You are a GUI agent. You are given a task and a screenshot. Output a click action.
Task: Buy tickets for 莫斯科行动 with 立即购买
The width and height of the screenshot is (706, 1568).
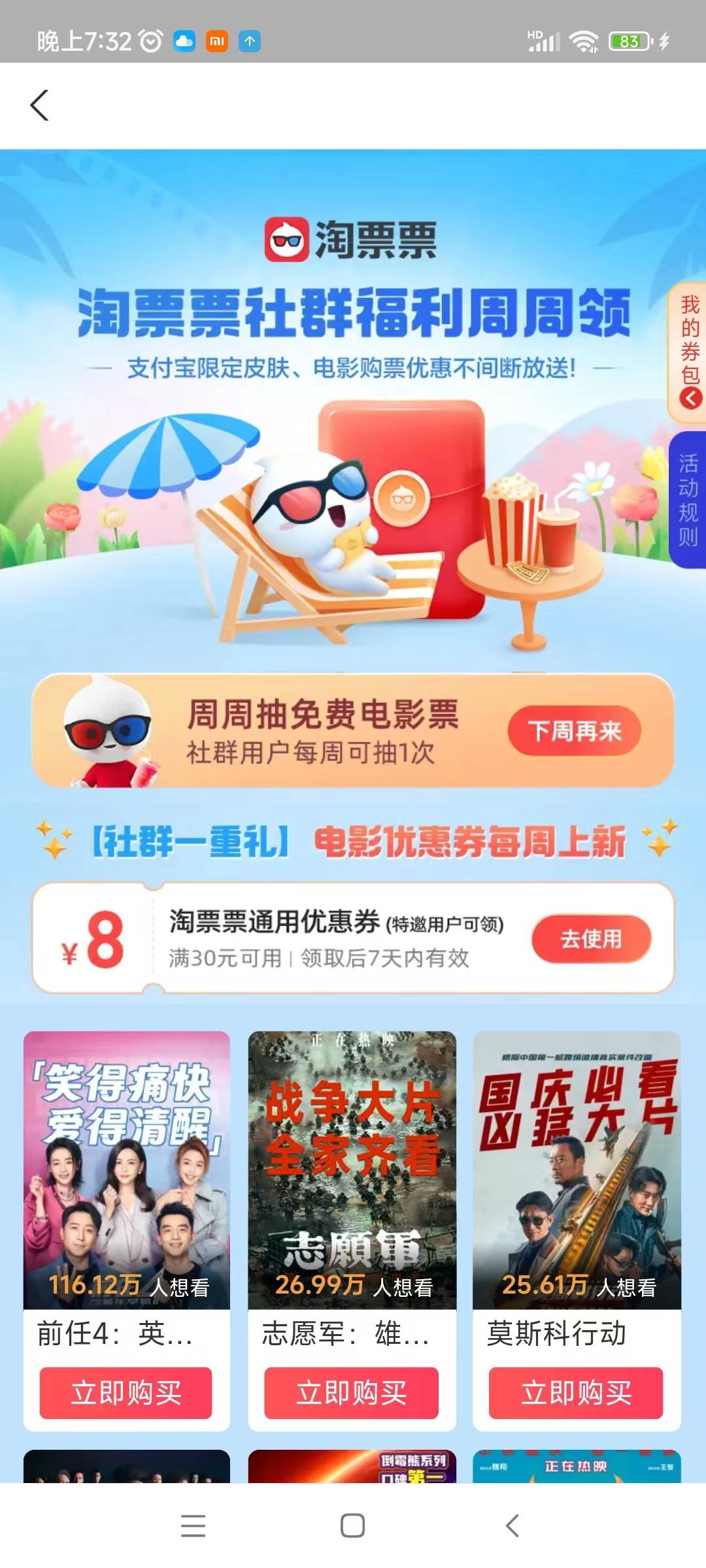coord(576,1393)
